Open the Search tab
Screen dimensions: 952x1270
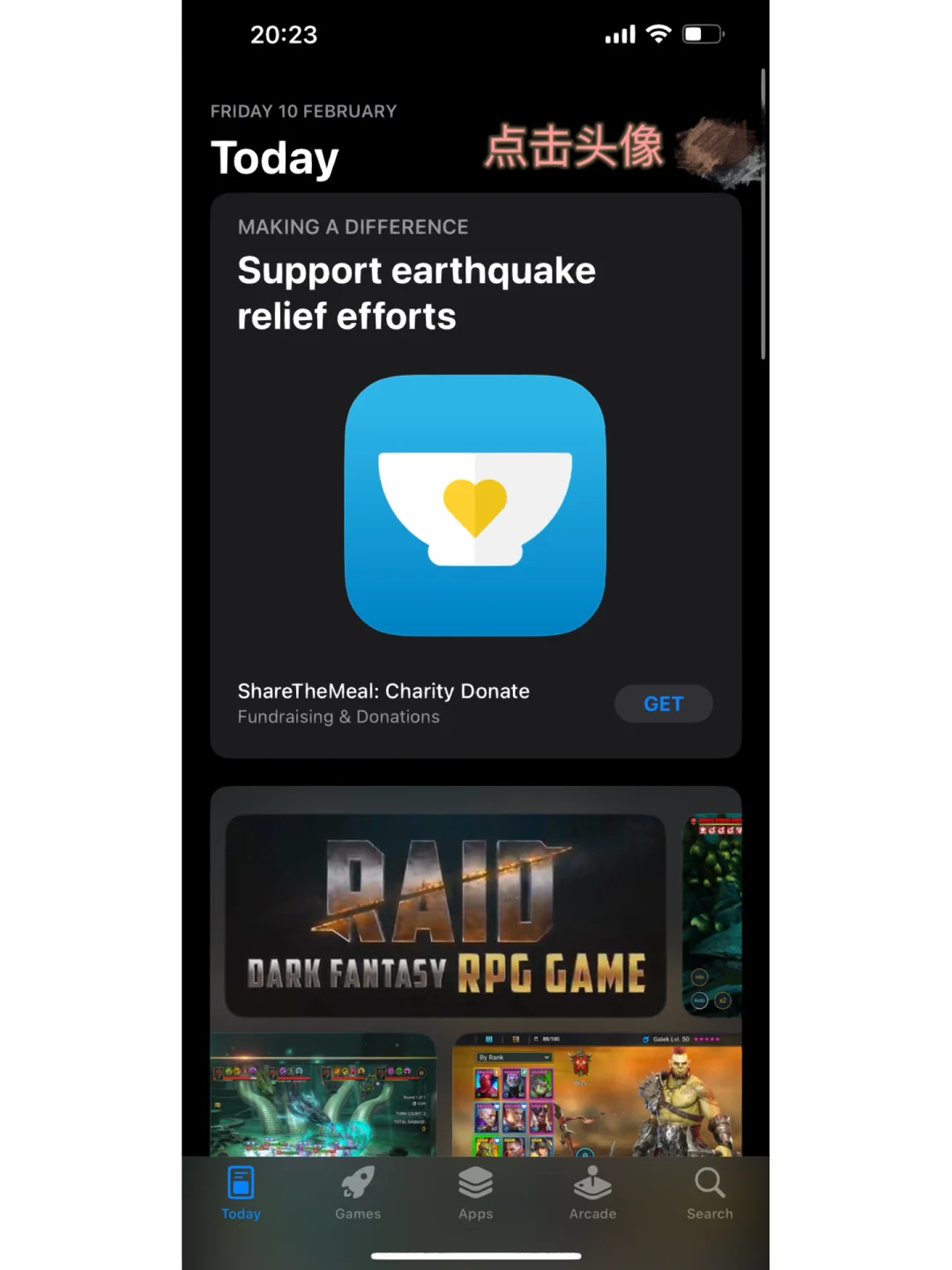[710, 1192]
